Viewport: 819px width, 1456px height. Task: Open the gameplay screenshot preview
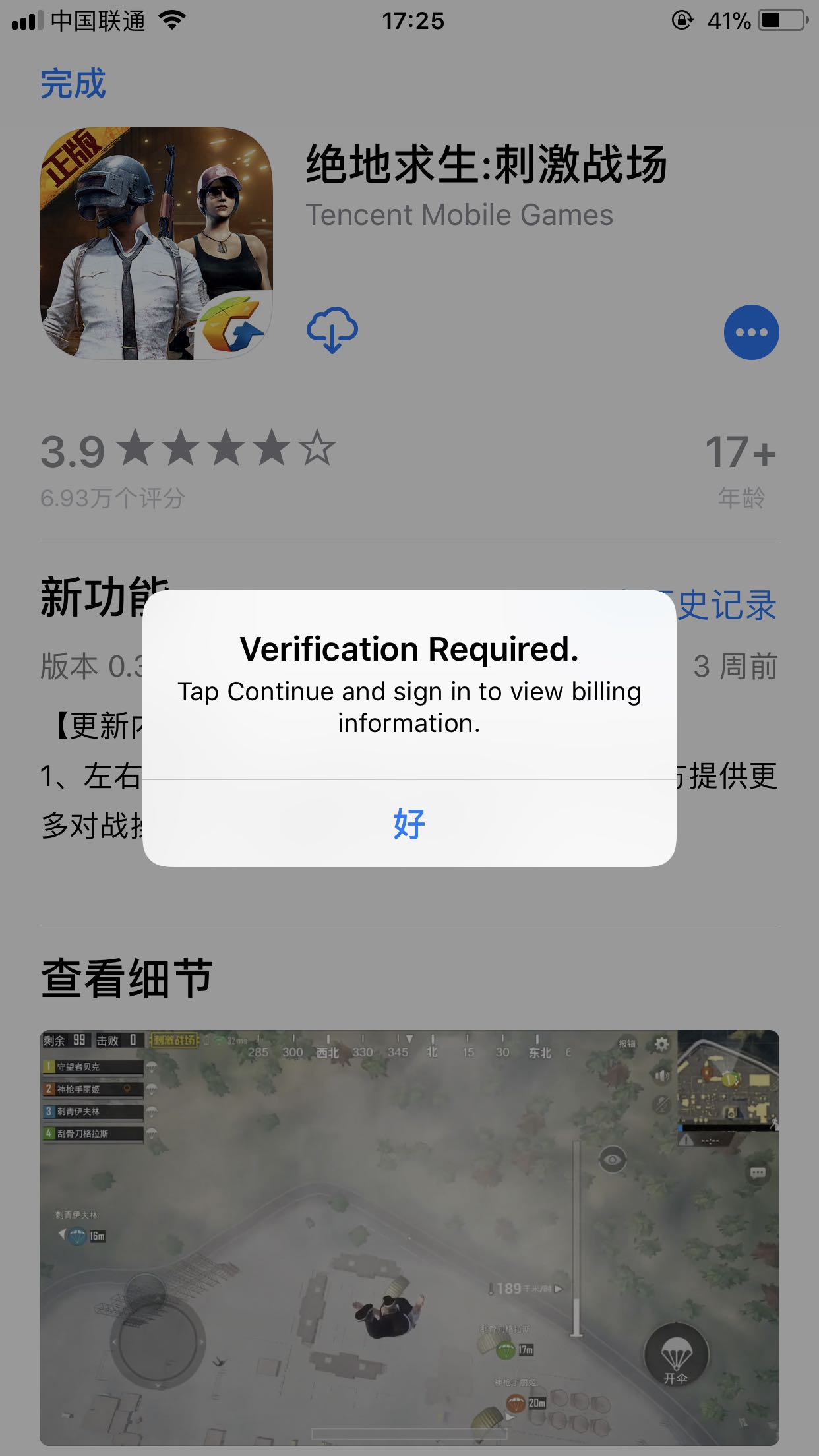click(409, 1238)
